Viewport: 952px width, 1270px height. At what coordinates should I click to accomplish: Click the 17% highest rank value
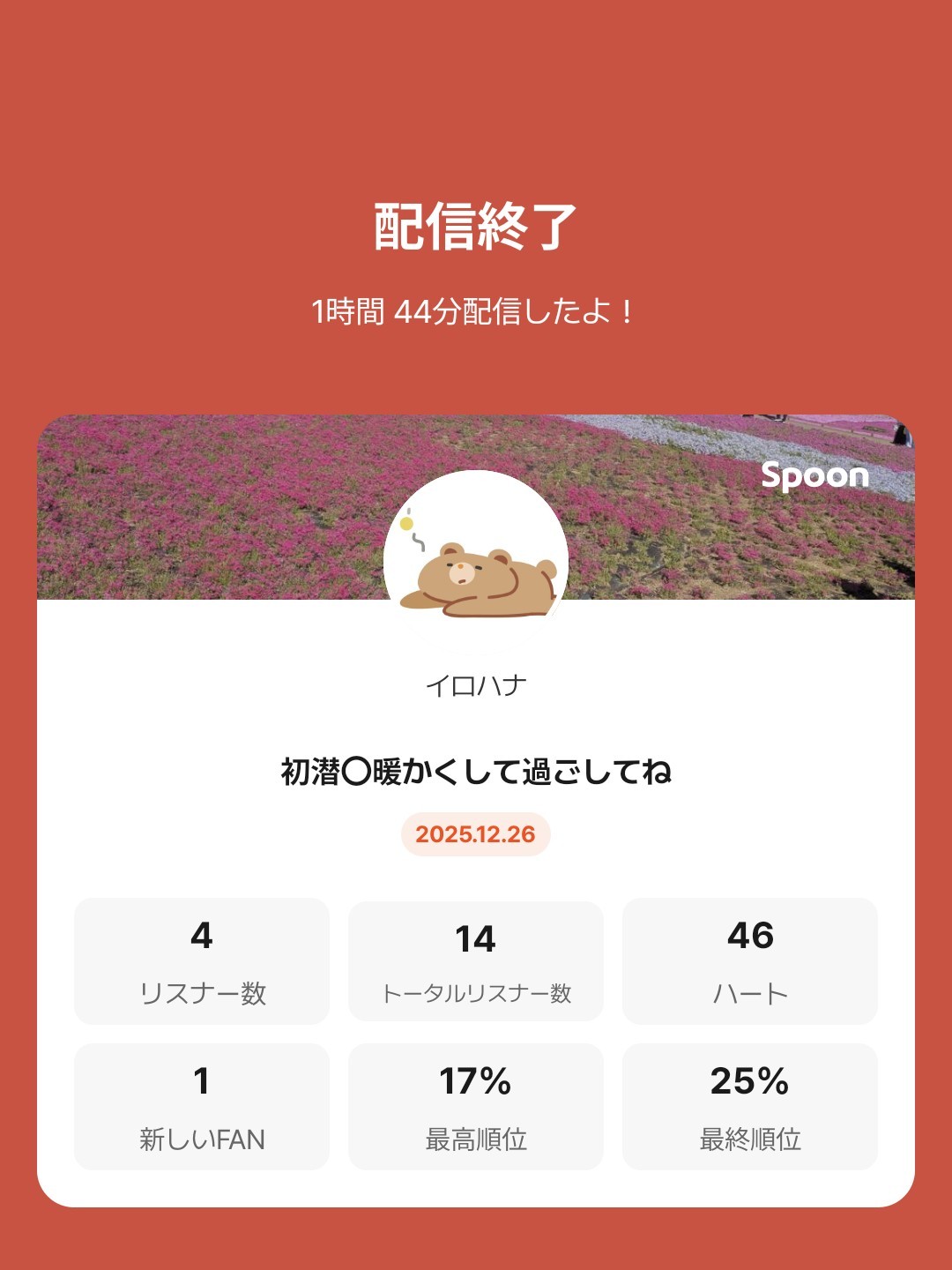476,1083
